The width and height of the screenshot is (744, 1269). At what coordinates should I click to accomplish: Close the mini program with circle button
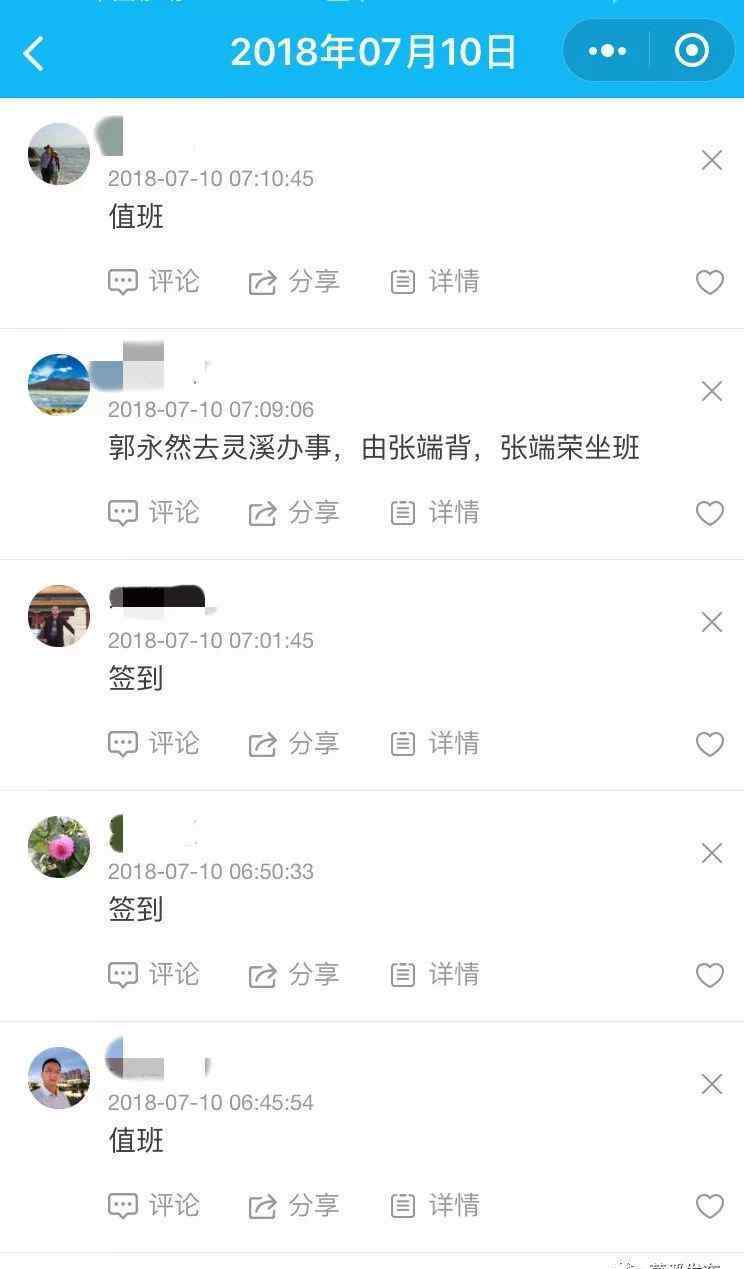(692, 50)
